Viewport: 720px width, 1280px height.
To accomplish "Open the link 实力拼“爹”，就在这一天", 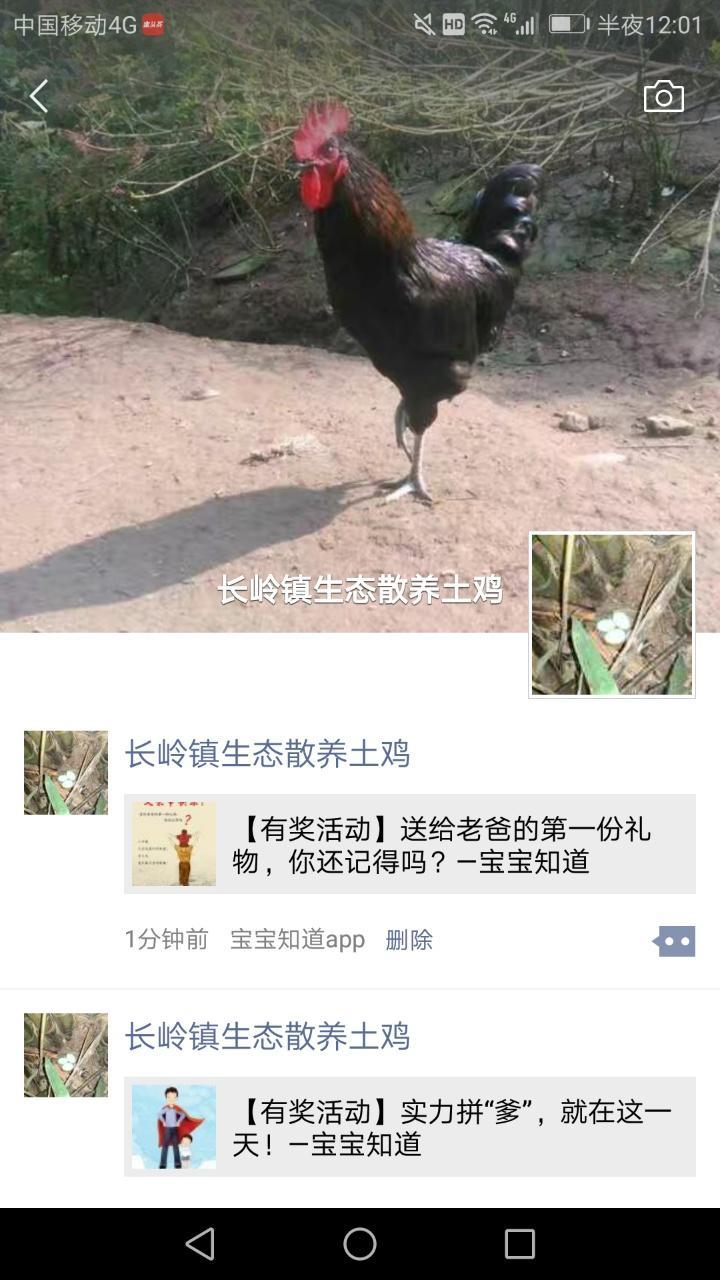I will [x=410, y=1126].
